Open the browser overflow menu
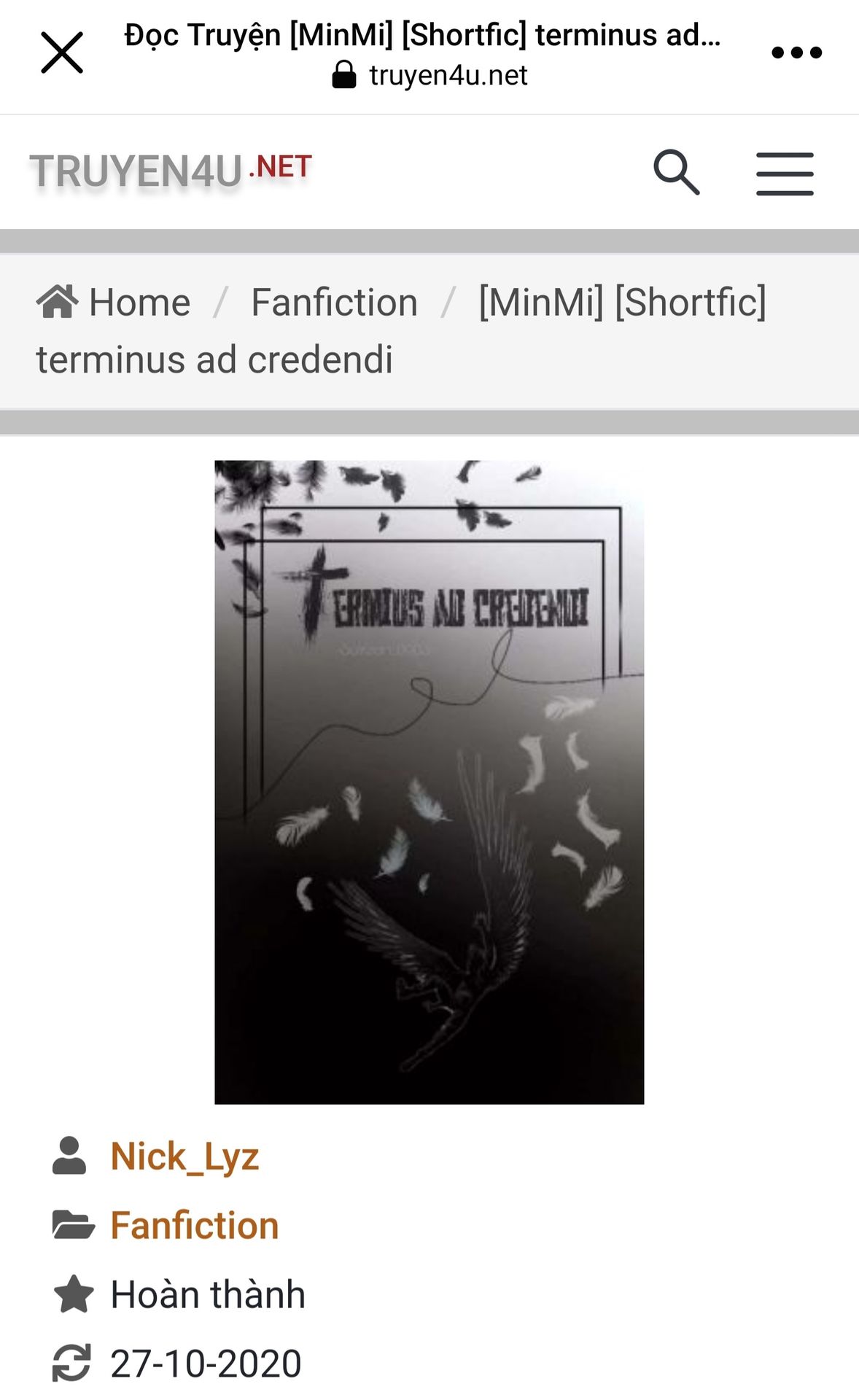This screenshot has width=859, height=1400. (x=796, y=52)
